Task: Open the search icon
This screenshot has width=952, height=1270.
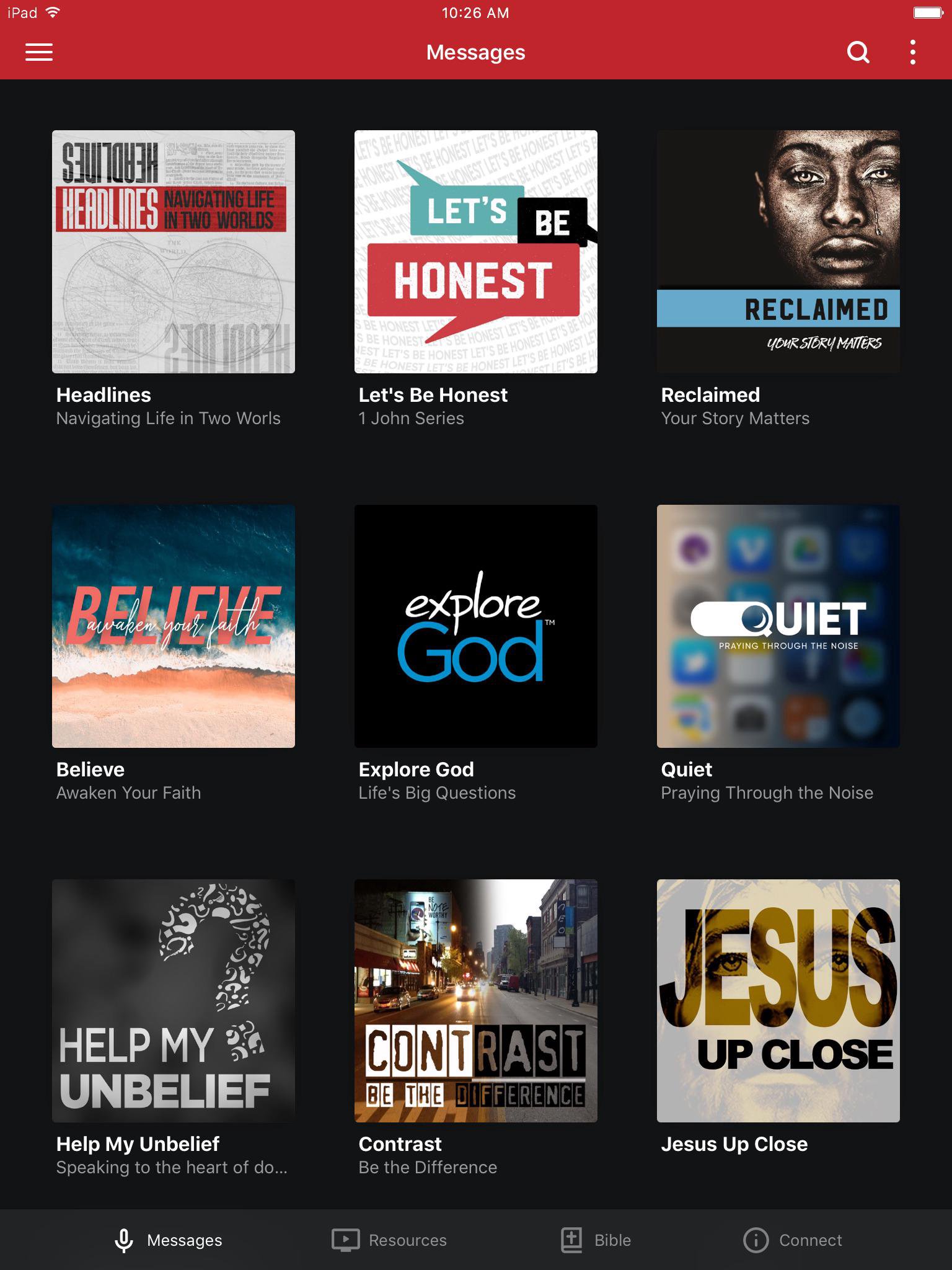Action: [858, 53]
